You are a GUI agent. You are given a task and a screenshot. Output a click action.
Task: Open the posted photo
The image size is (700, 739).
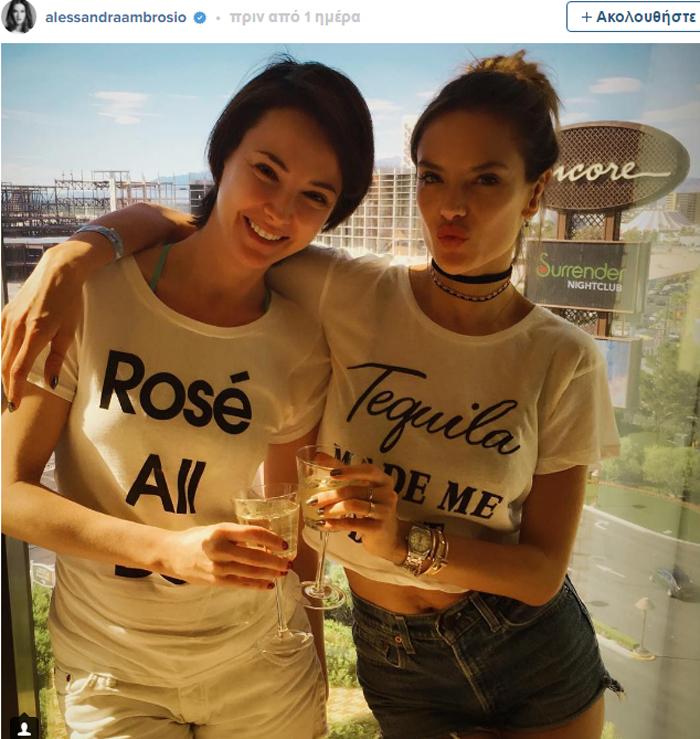[x=350, y=390]
